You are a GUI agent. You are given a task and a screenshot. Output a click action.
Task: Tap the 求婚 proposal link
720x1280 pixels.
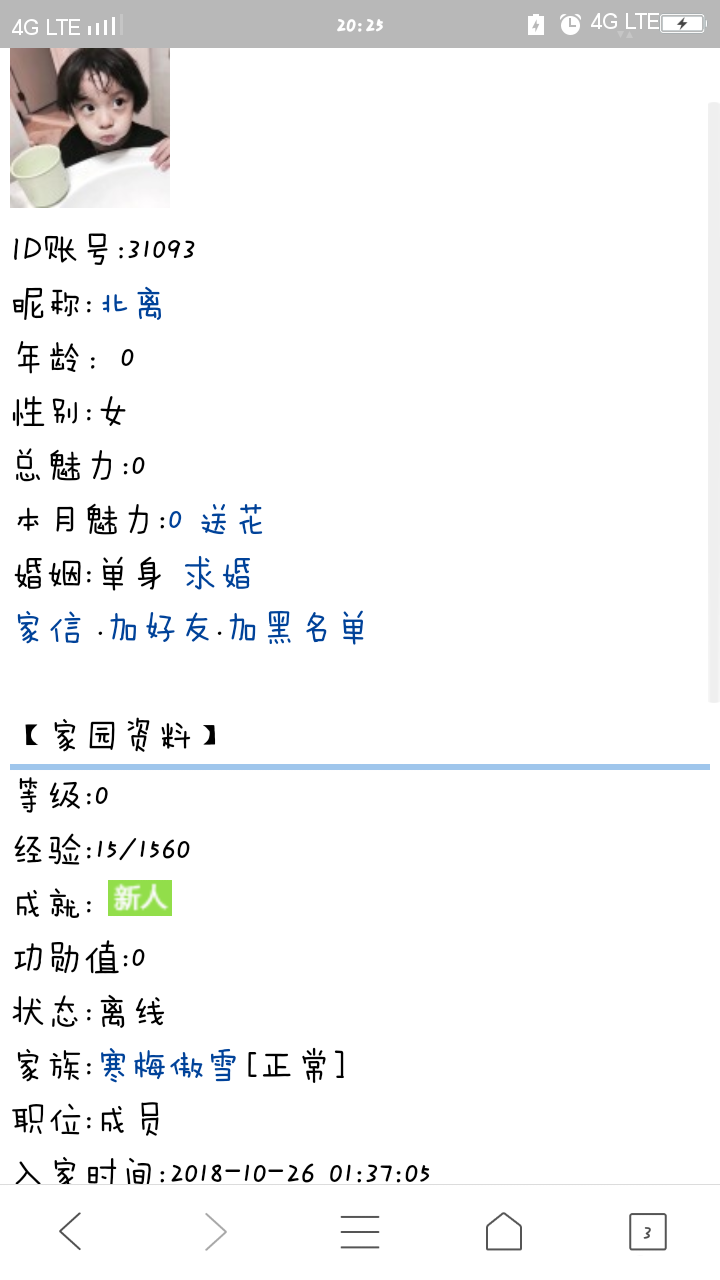[218, 575]
